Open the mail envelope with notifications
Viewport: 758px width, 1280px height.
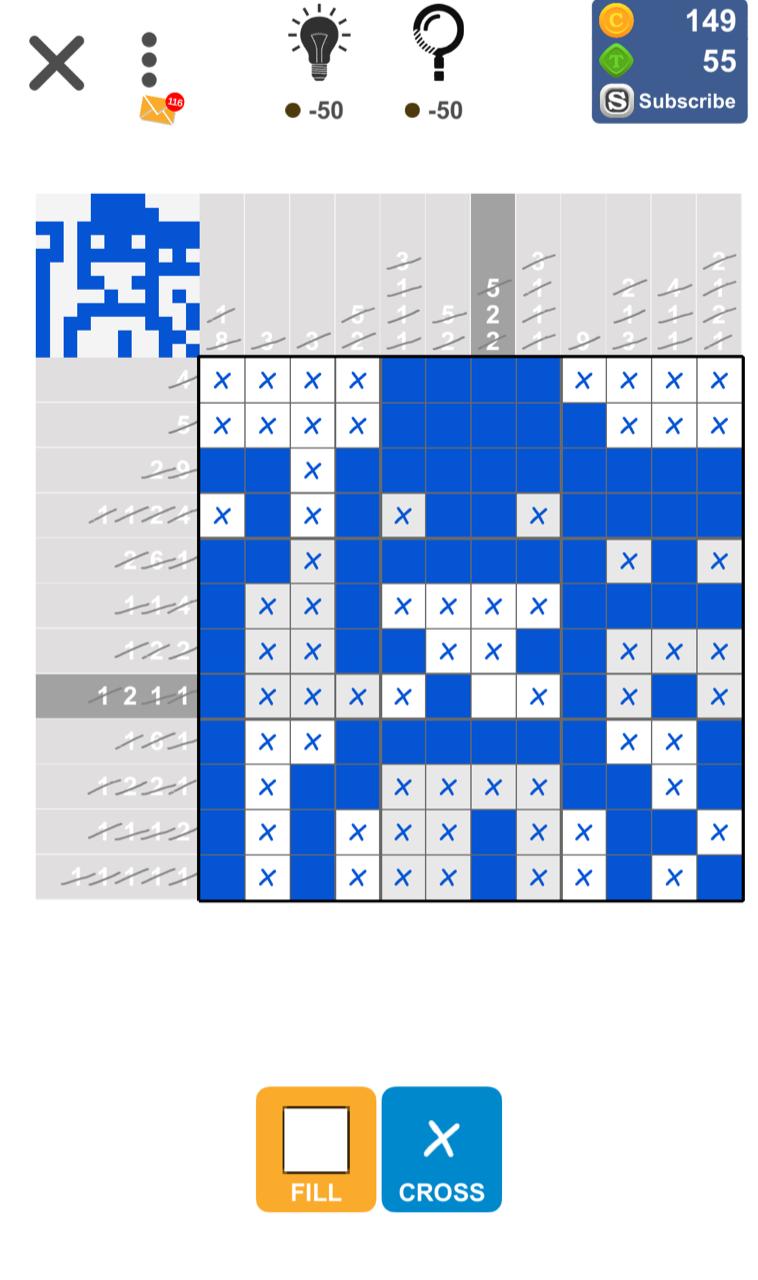(158, 109)
